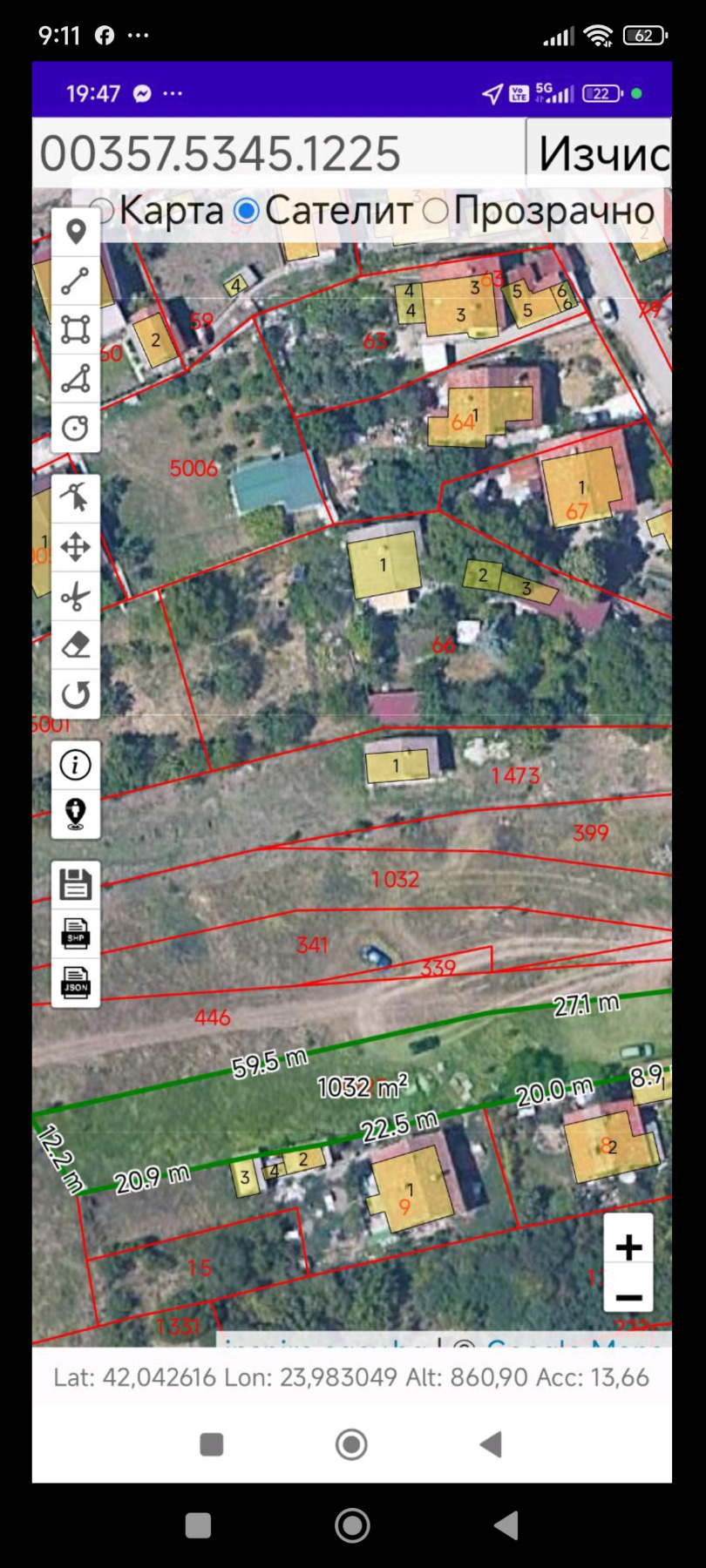Open the parcel info tool
The width and height of the screenshot is (706, 1568).
click(76, 764)
